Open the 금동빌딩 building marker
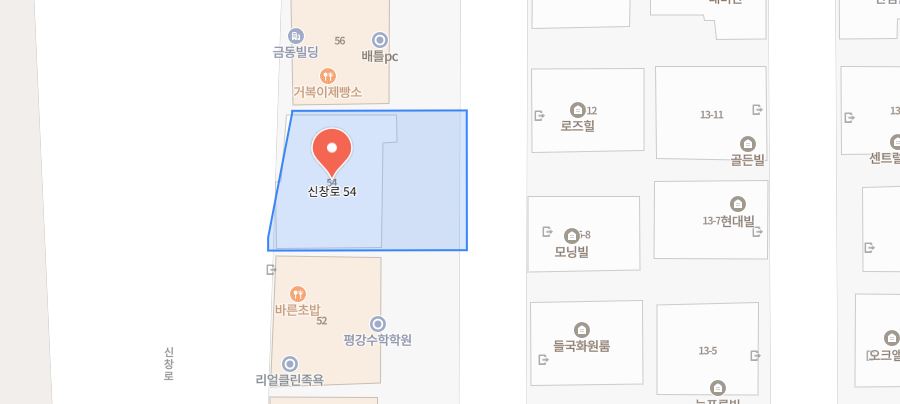 295,37
